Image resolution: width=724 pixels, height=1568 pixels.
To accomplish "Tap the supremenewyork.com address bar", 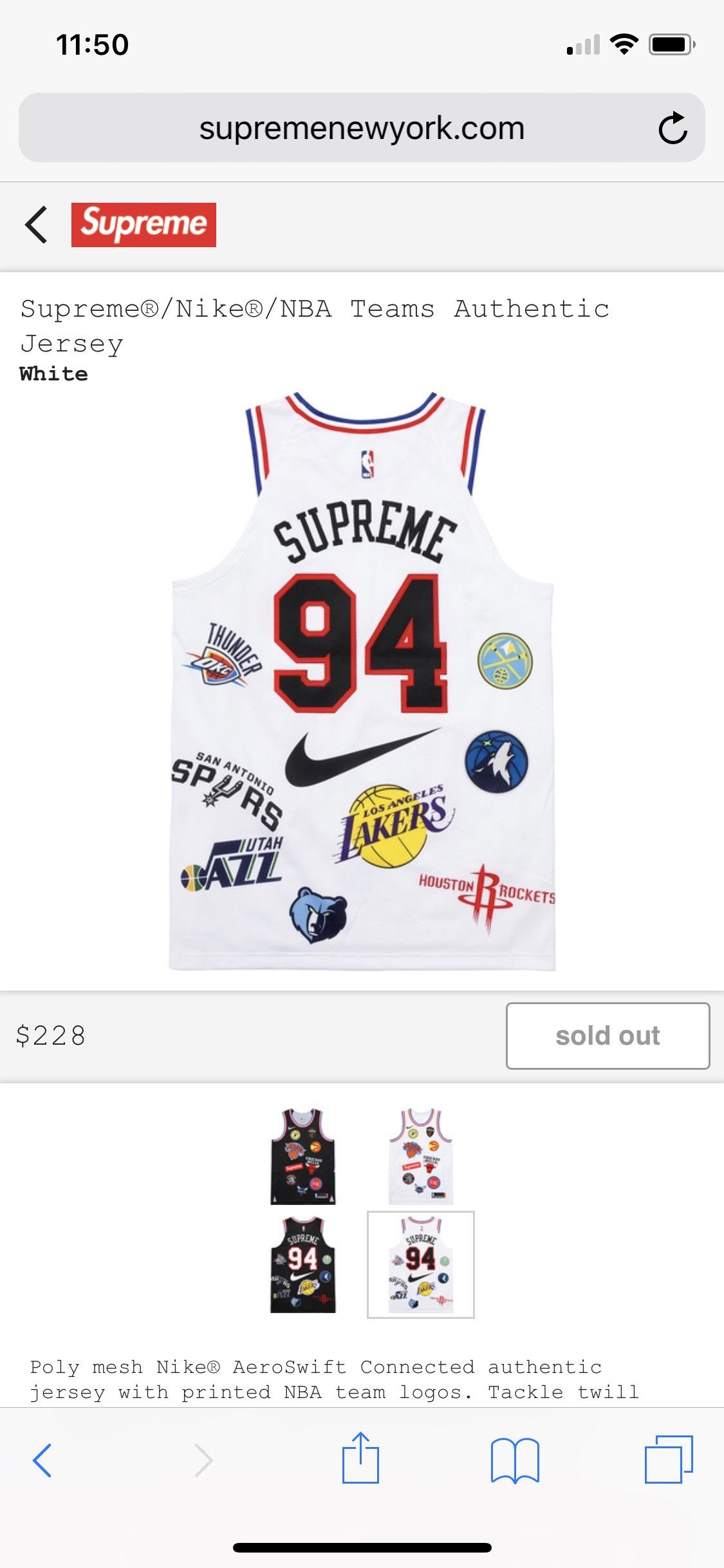I will point(362,128).
